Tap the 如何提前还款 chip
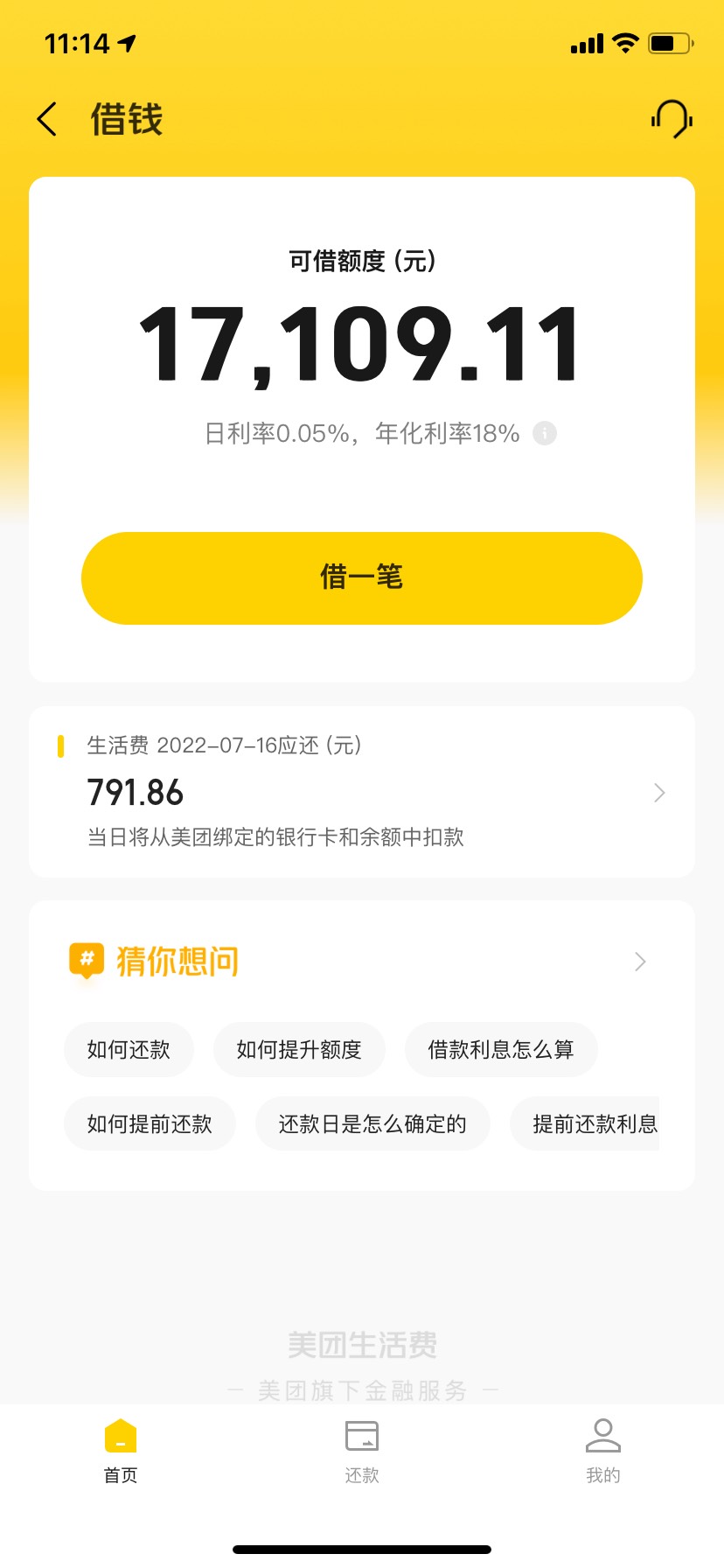Screen dimensions: 724x1568 150,1123
